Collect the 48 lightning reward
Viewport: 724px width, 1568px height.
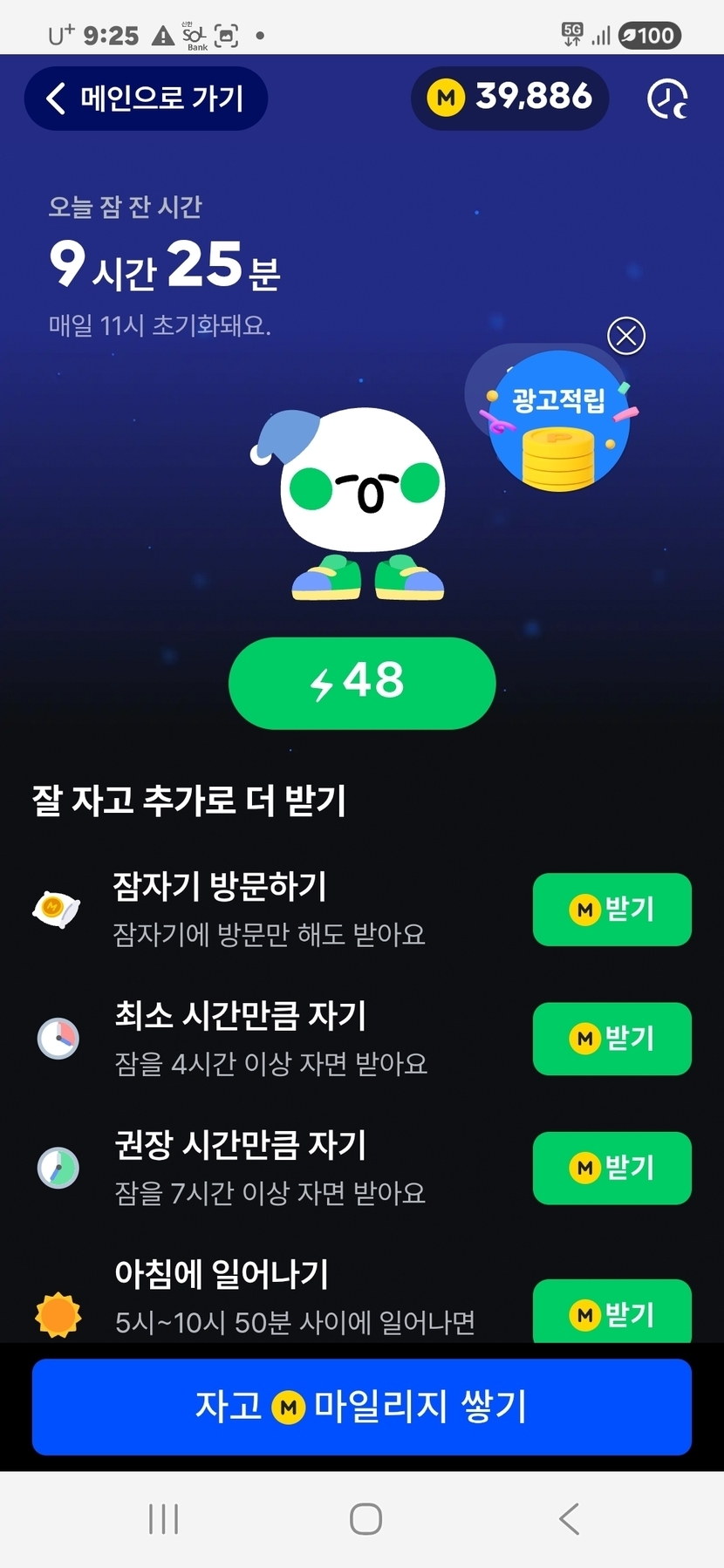click(362, 683)
